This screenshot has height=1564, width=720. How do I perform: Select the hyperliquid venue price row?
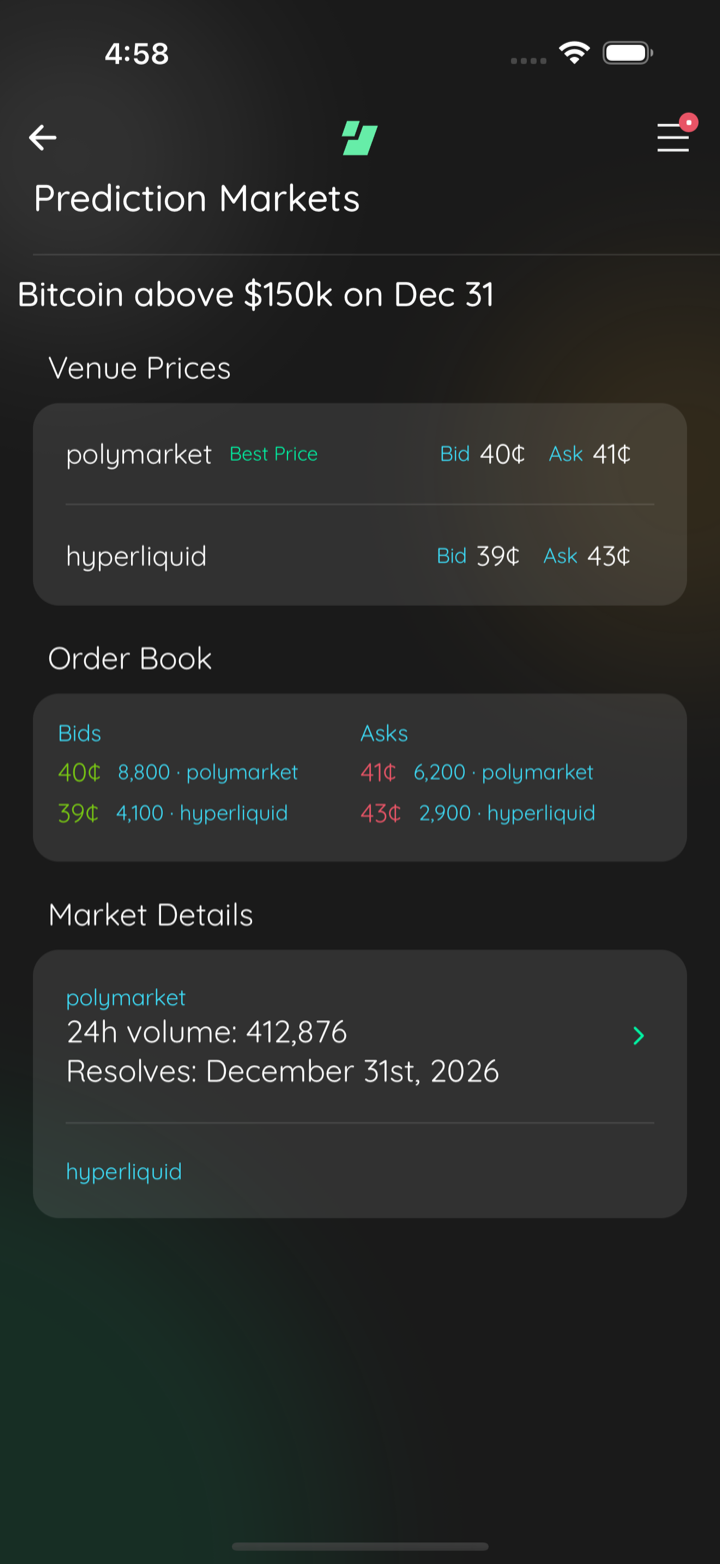click(360, 556)
